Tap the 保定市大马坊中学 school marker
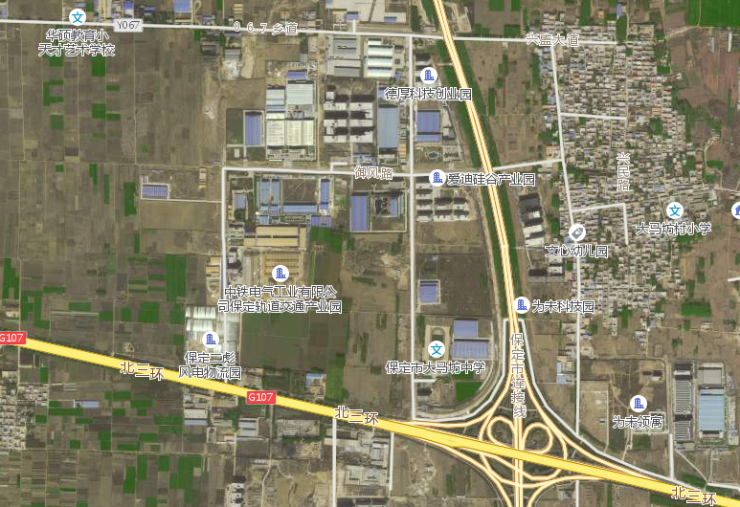 (x=436, y=349)
